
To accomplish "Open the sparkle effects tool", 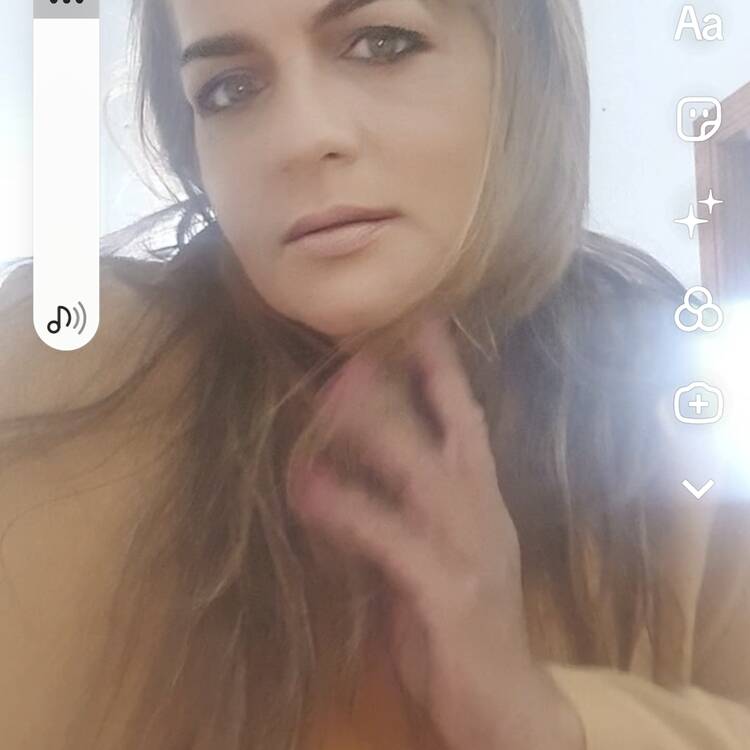I will [698, 214].
